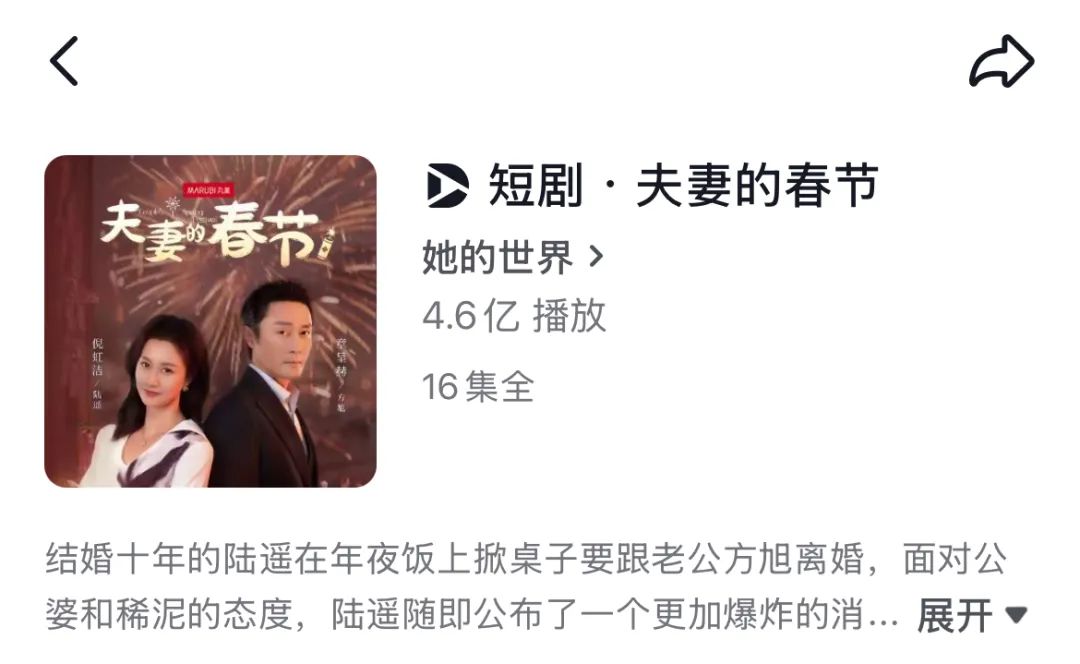Share this short drama
The height and width of the screenshot is (664, 1080).
[1001, 62]
